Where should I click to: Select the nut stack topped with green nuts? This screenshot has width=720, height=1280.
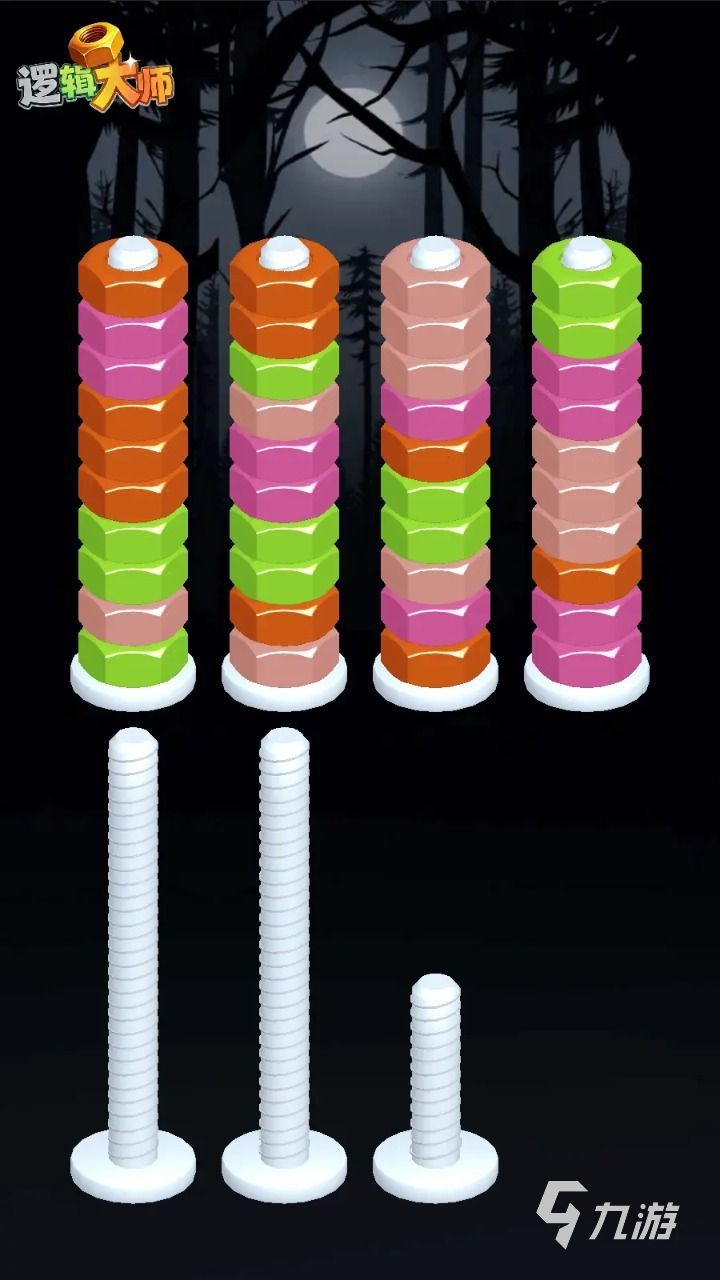(x=586, y=470)
